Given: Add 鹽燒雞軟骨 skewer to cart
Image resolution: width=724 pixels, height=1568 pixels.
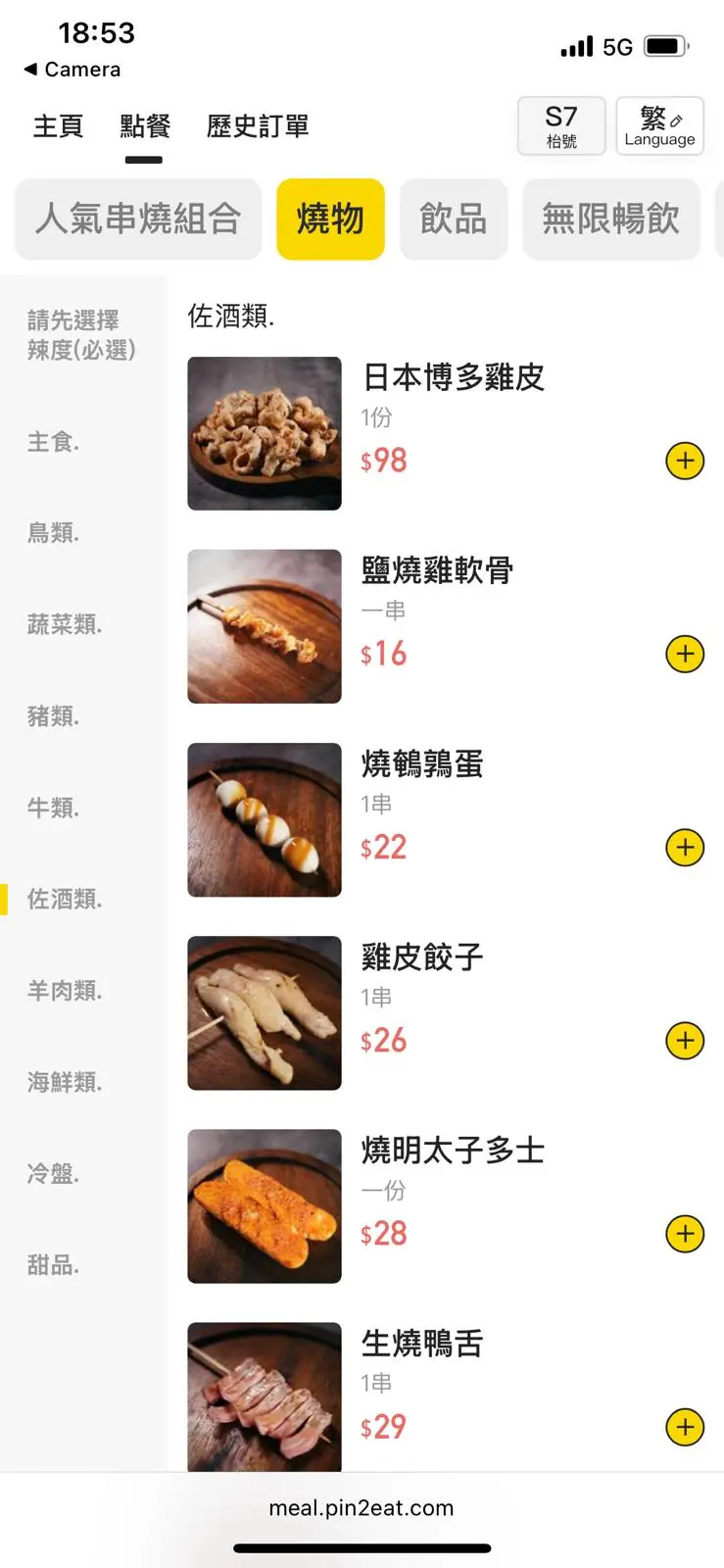Looking at the screenshot, I should point(685,654).
